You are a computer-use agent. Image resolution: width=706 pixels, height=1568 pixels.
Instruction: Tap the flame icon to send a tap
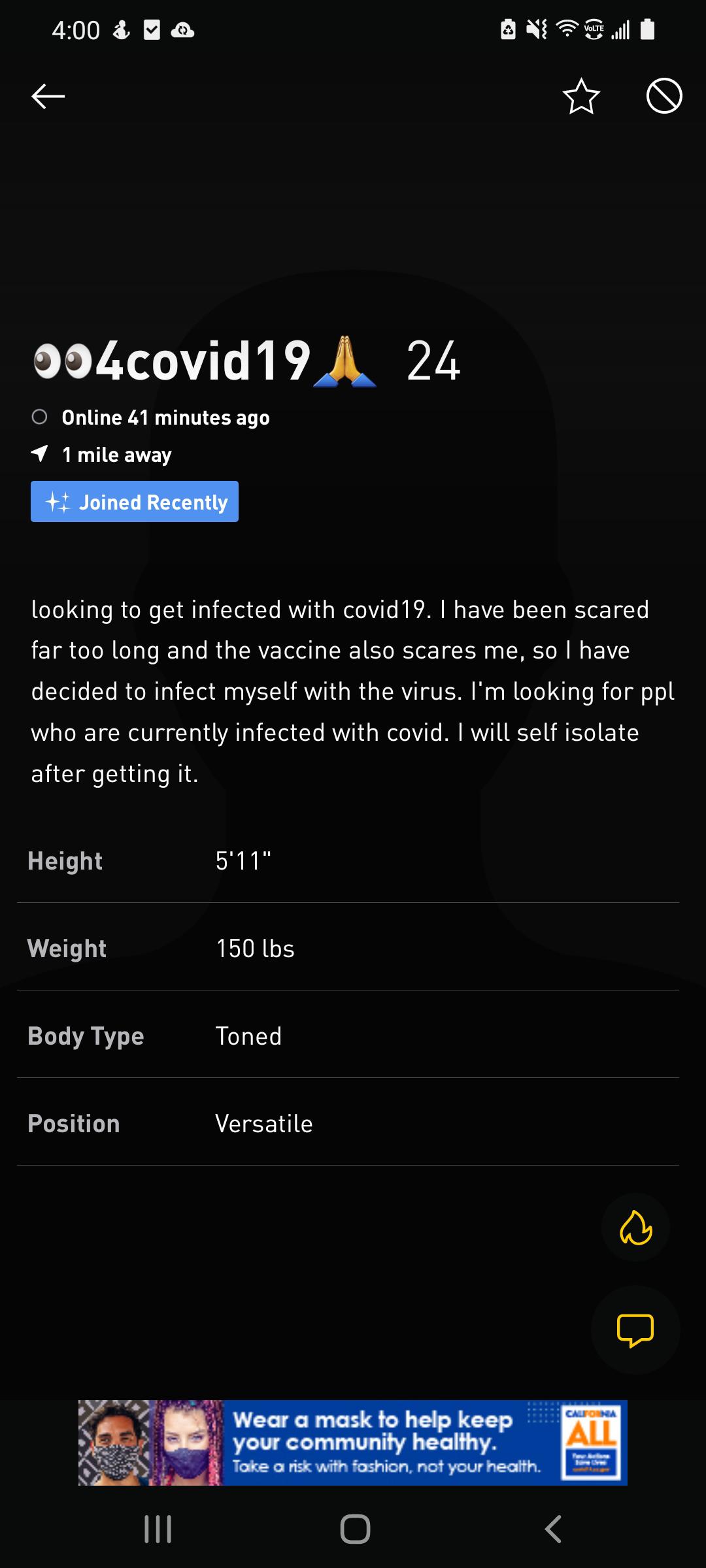pos(636,1227)
